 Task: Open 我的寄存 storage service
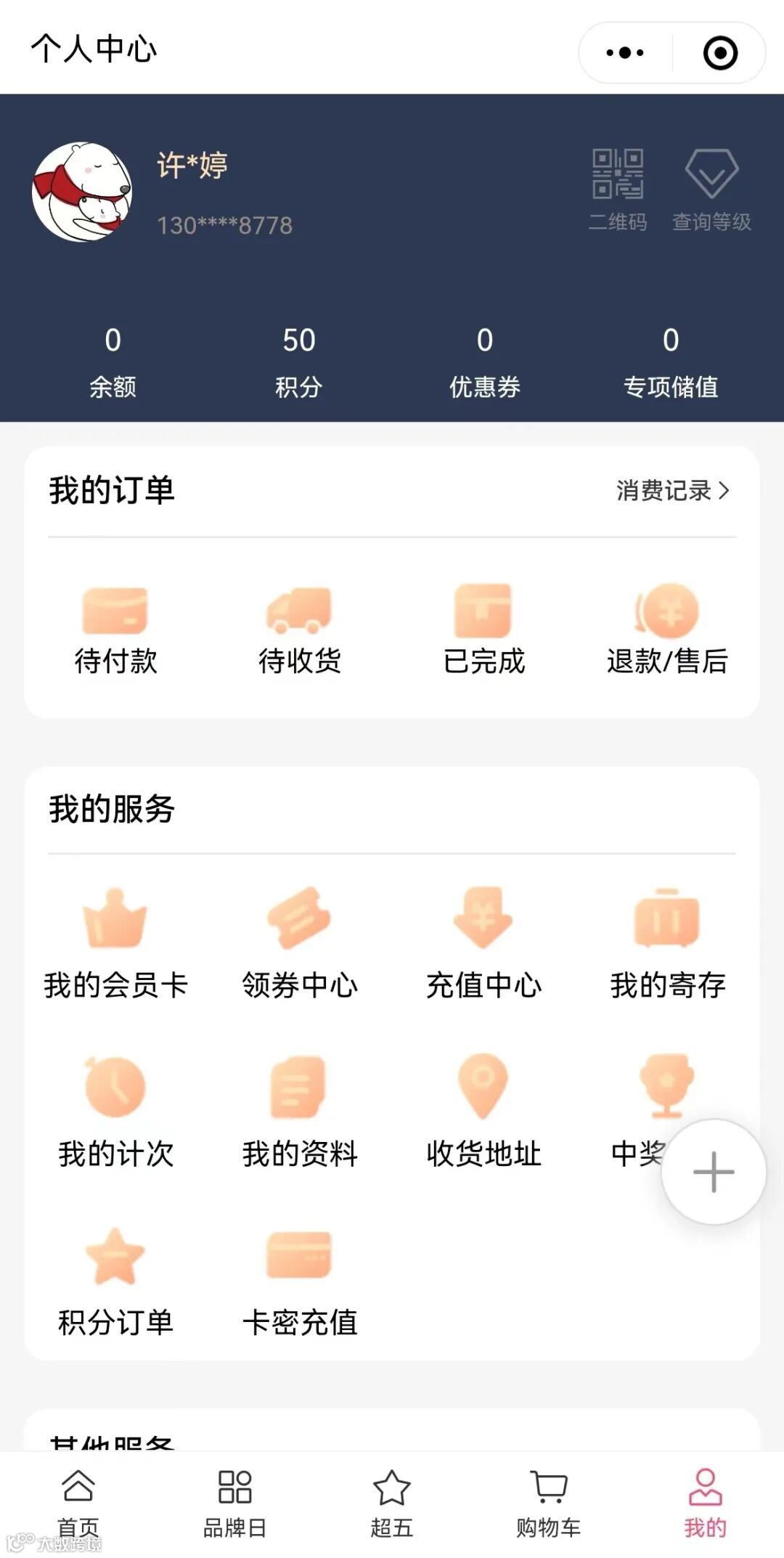point(667,944)
